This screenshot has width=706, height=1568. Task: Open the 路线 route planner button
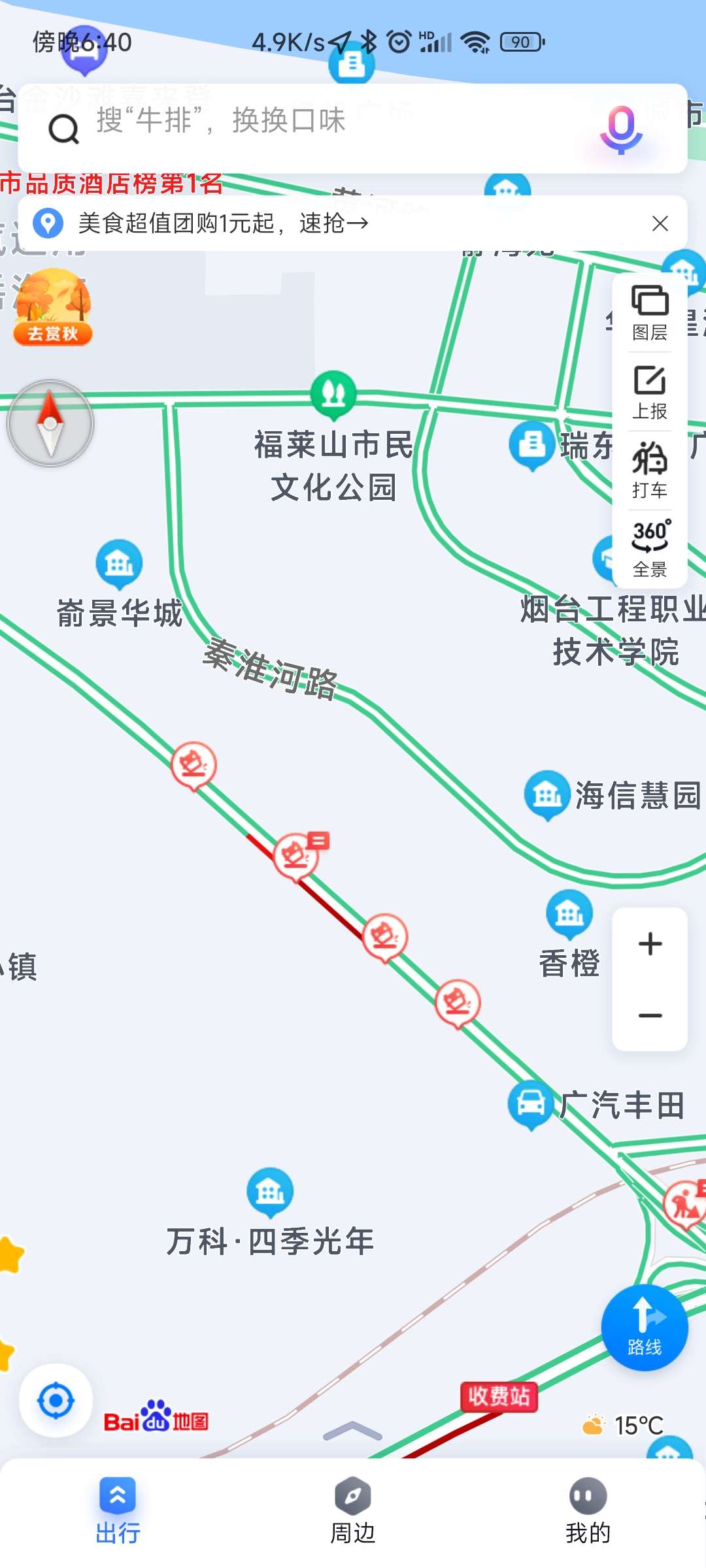point(645,1328)
